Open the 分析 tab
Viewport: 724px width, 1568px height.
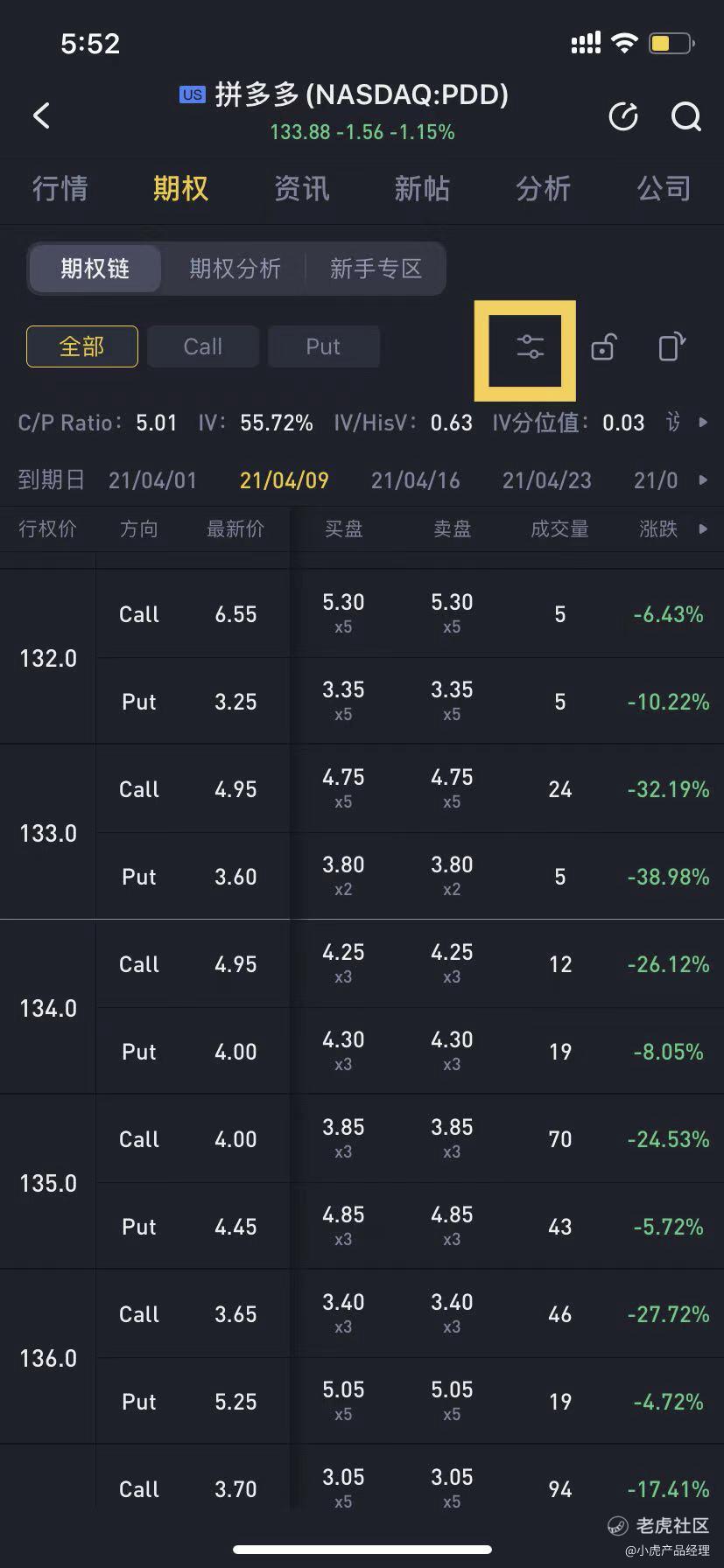pyautogui.click(x=543, y=188)
